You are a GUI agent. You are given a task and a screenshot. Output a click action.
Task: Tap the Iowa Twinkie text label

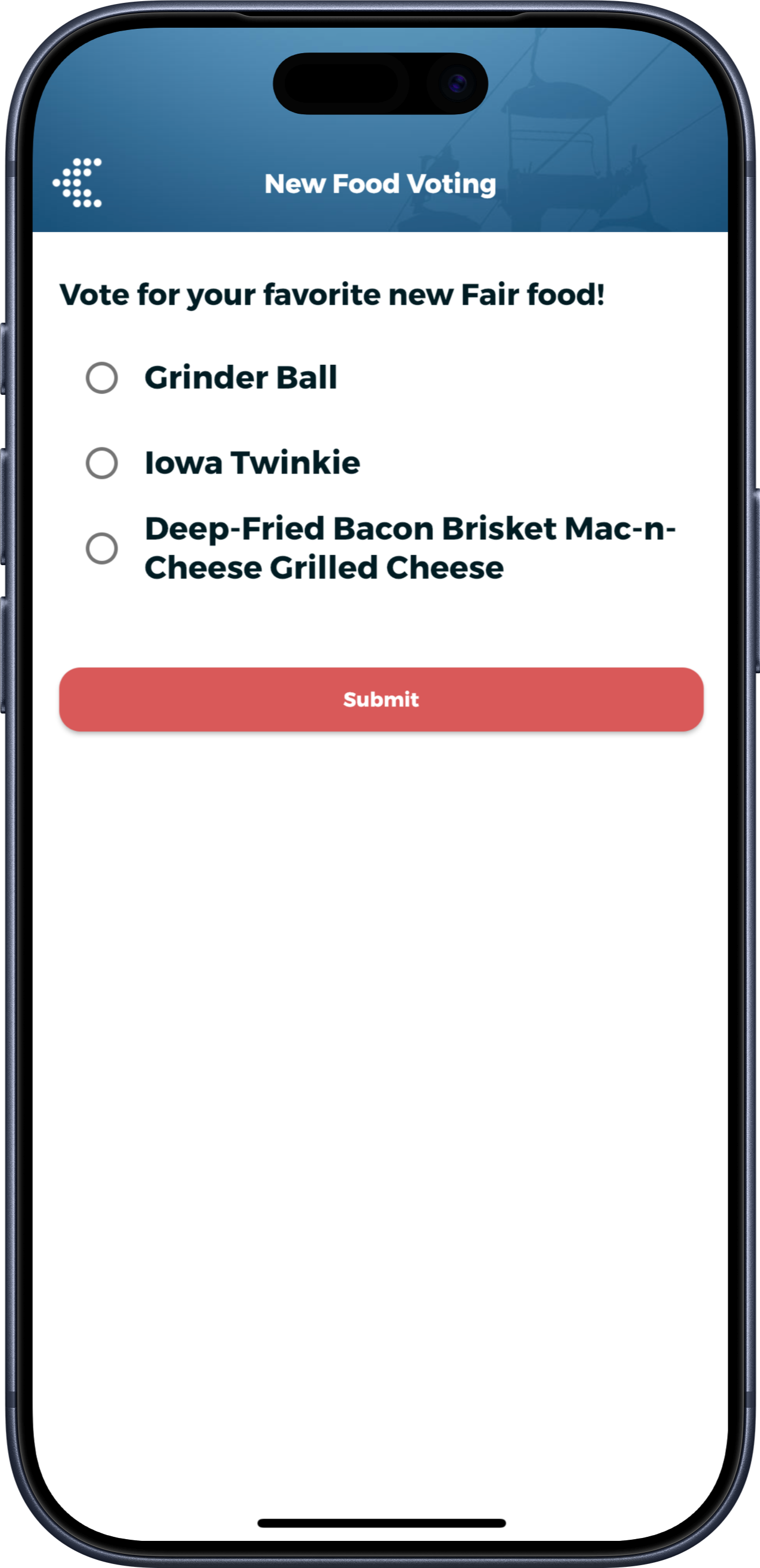pyautogui.click(x=254, y=462)
